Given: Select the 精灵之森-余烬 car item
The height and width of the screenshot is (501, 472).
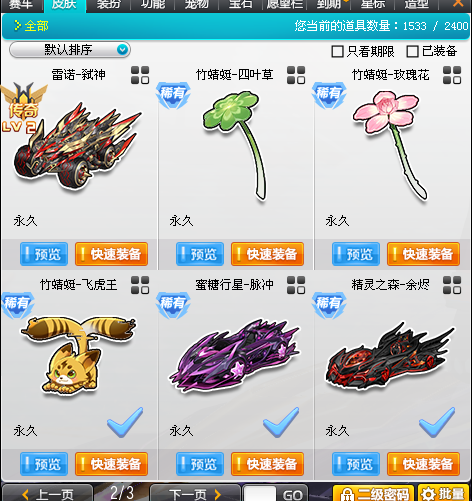Looking at the screenshot, I should pos(390,356).
